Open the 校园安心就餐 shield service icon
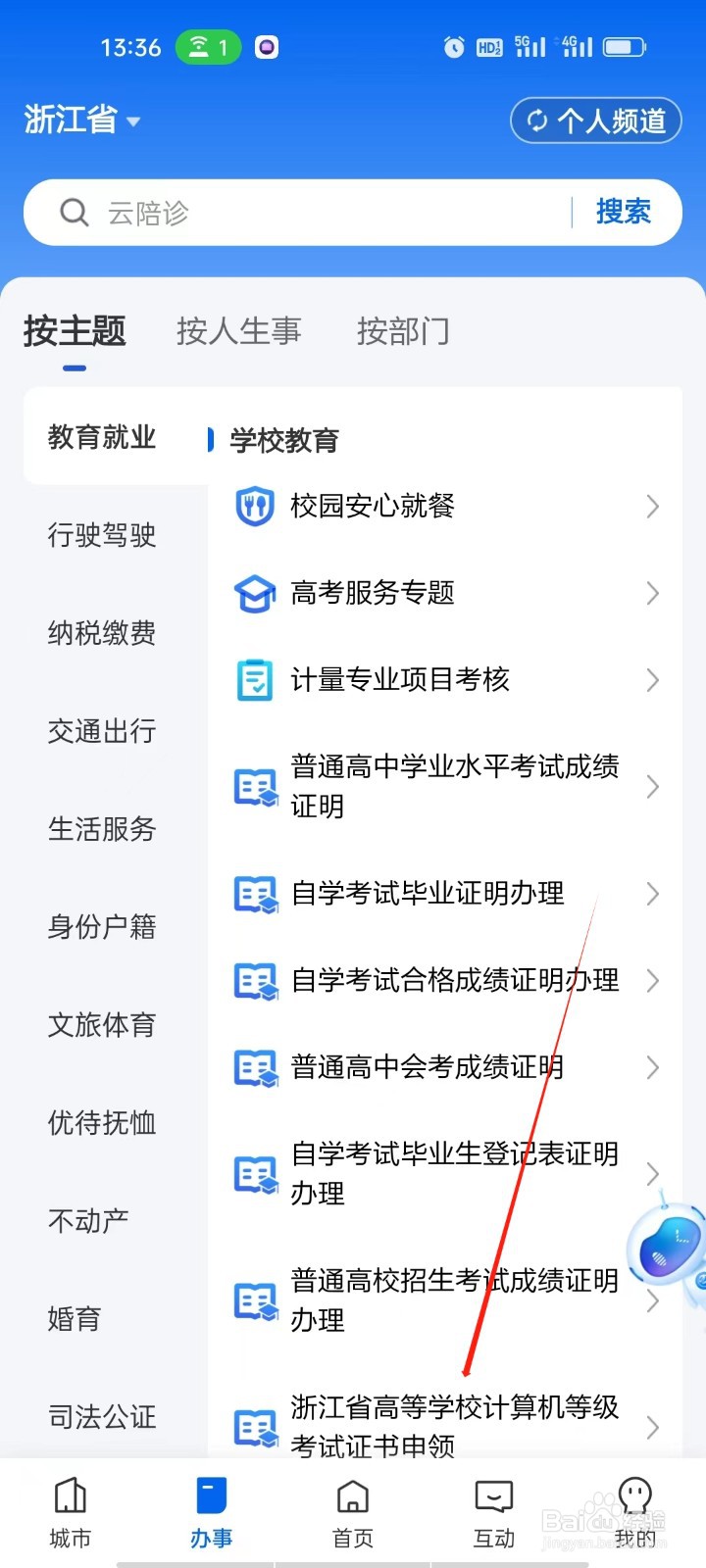This screenshot has height=1568, width=706. (x=254, y=507)
